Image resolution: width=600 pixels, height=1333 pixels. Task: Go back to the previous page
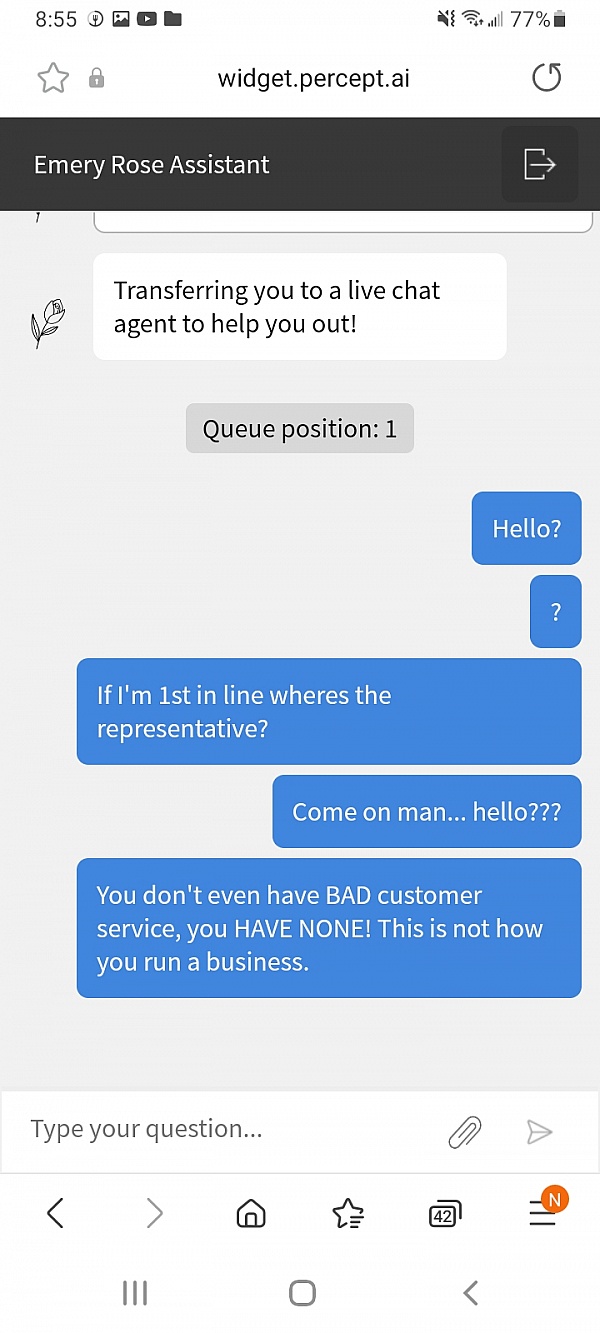click(56, 1213)
